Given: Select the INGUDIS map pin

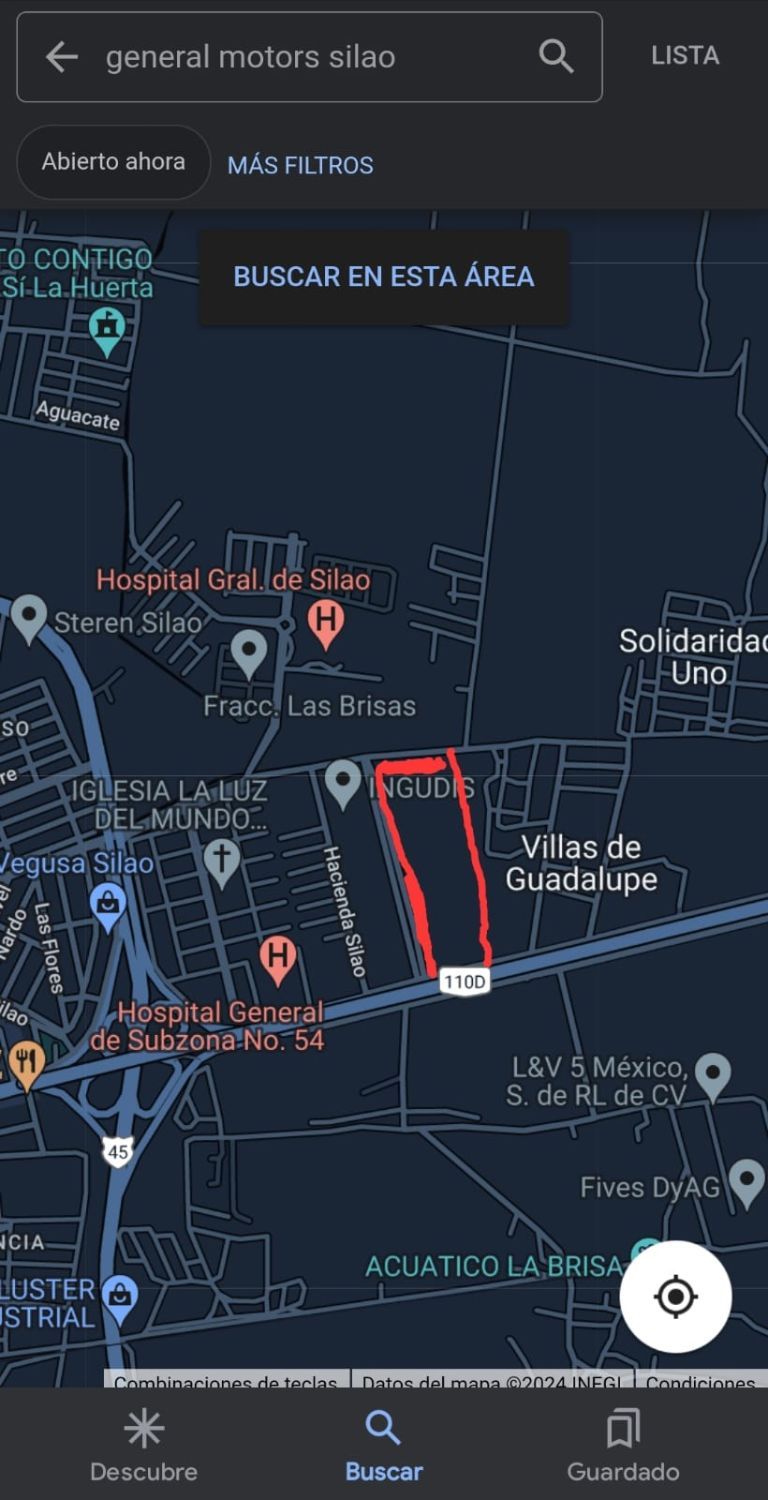Looking at the screenshot, I should click(x=343, y=784).
